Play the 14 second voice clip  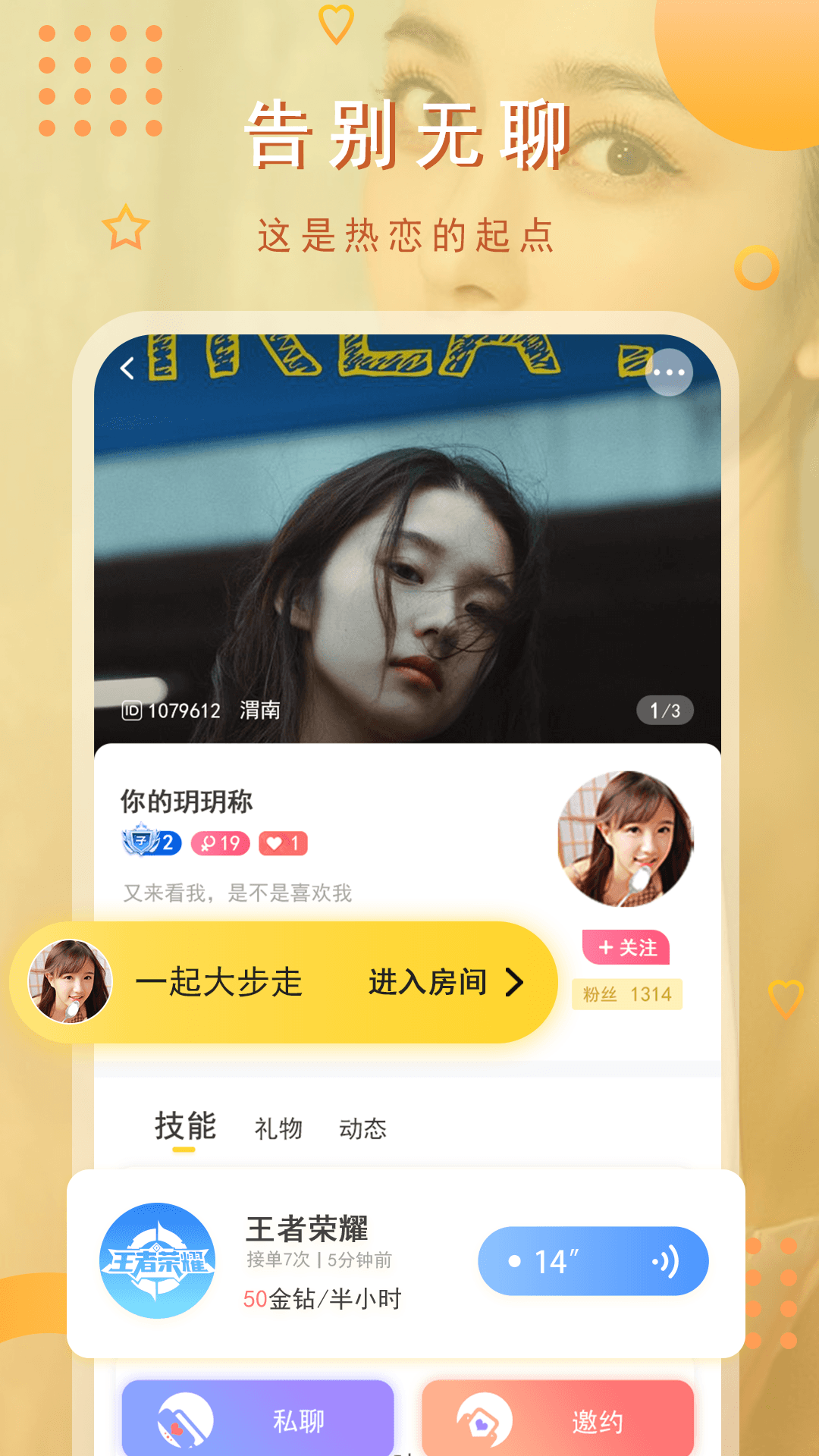pos(594,1260)
